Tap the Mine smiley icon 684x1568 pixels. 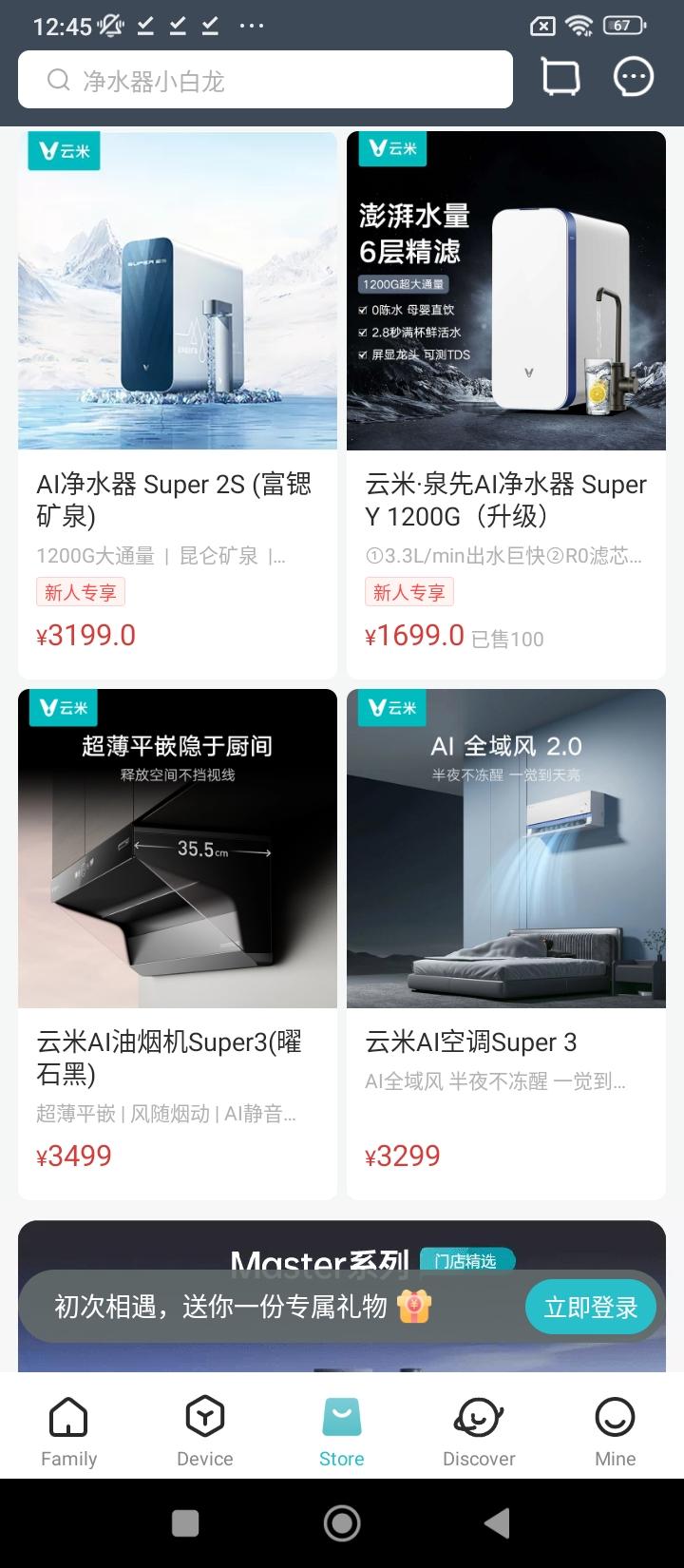tap(615, 1419)
